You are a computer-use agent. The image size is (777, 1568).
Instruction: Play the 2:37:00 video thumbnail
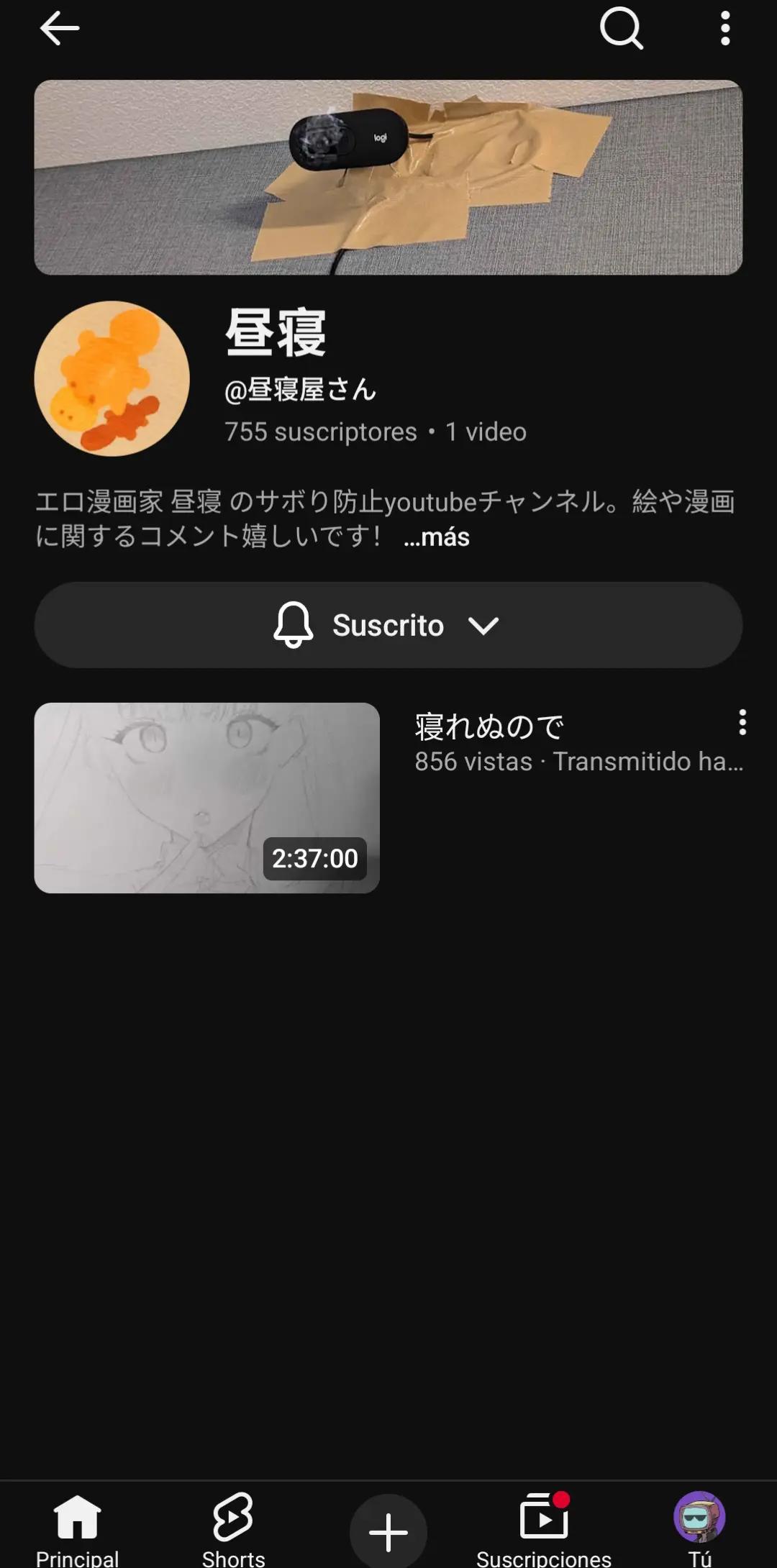tap(207, 798)
